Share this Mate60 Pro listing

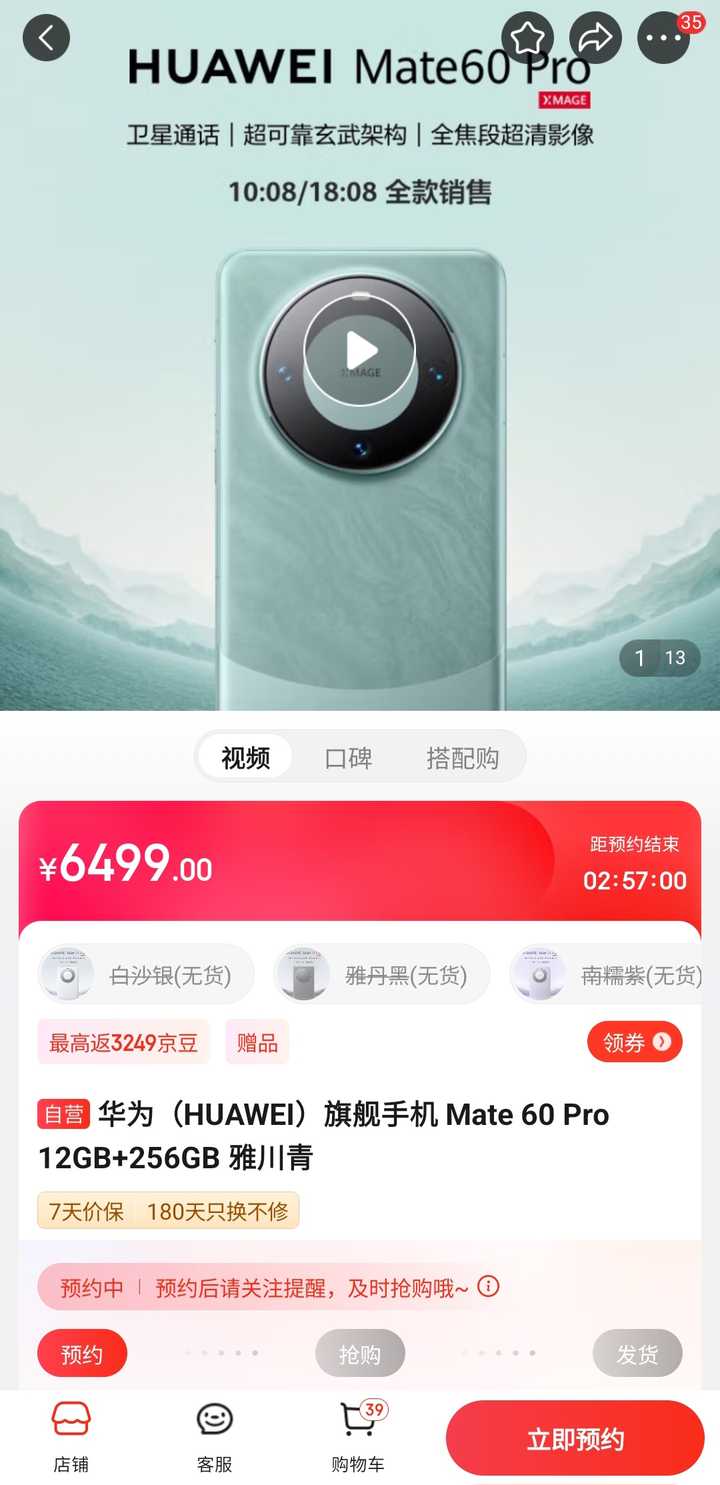coord(596,38)
